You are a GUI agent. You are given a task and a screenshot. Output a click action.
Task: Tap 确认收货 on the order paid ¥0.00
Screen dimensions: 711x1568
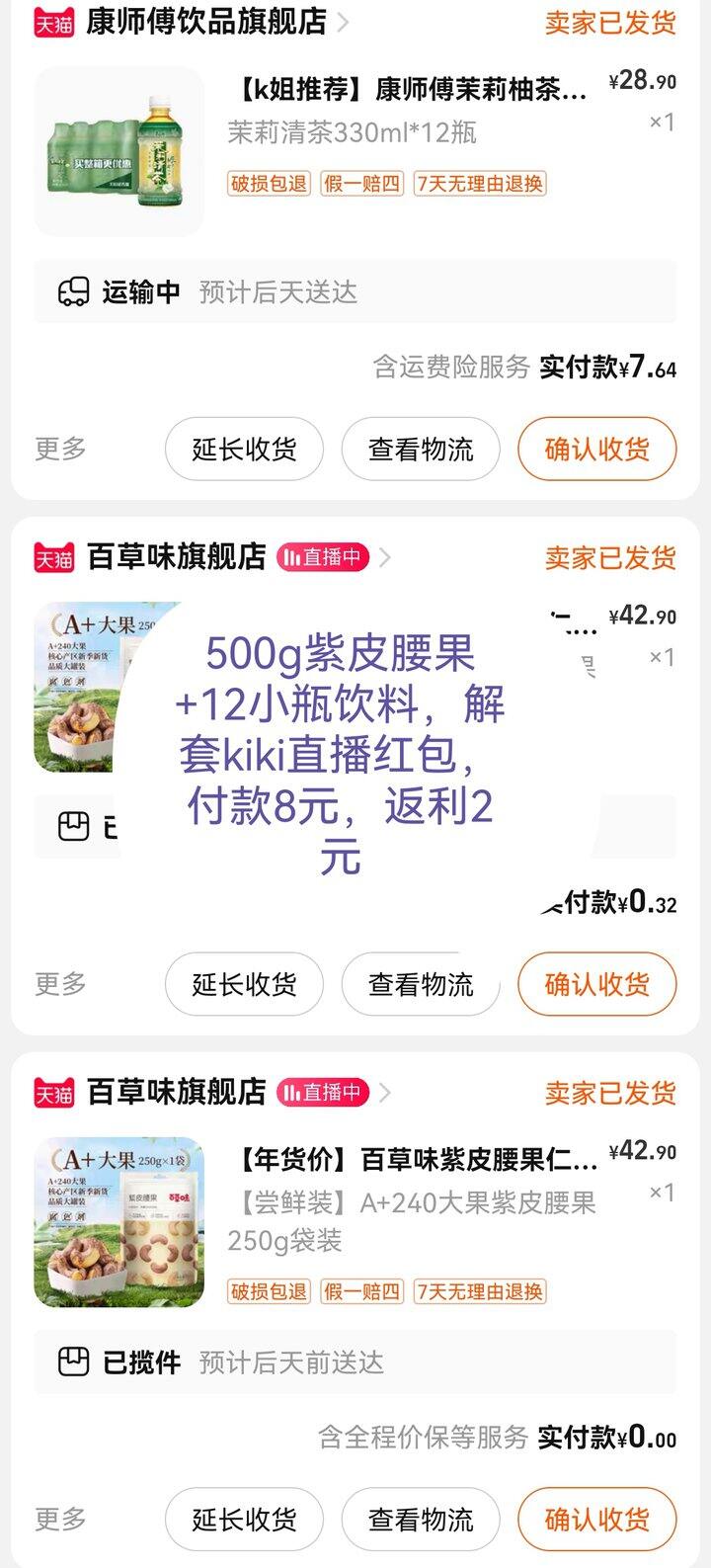click(x=596, y=1520)
